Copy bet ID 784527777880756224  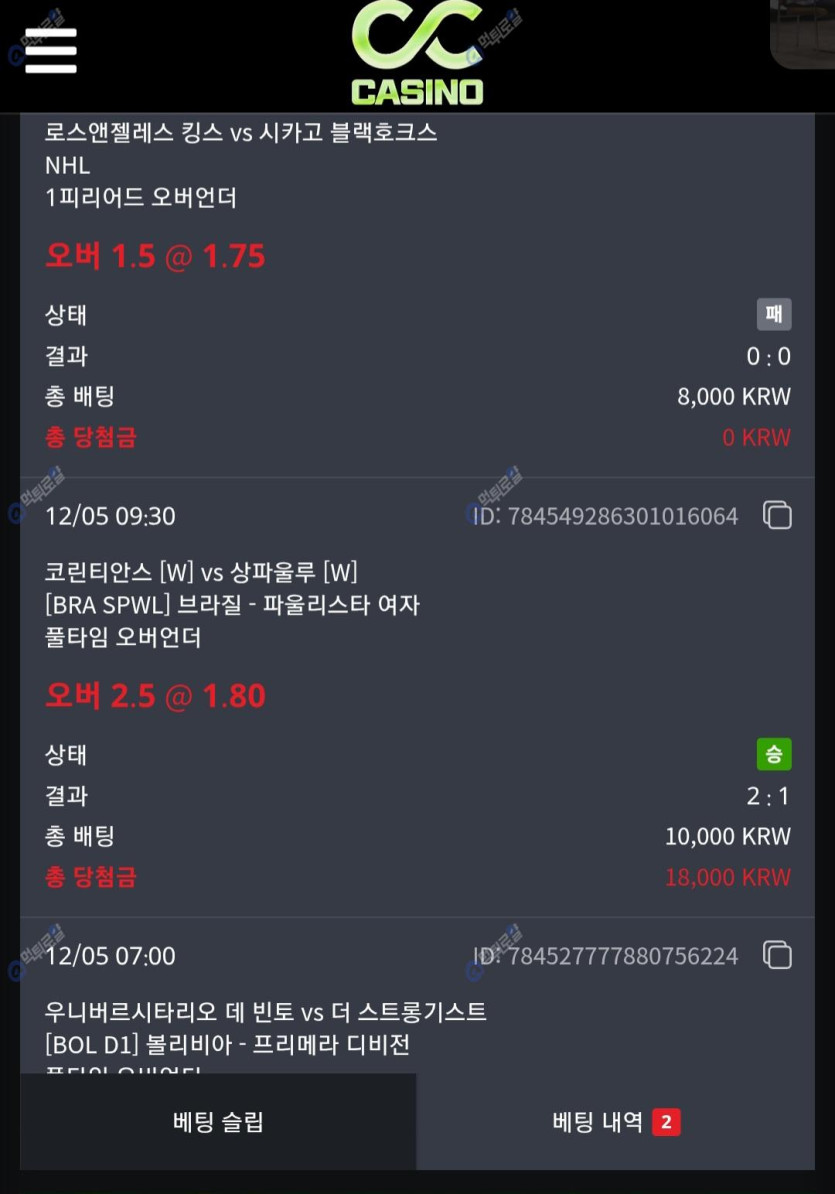777,955
